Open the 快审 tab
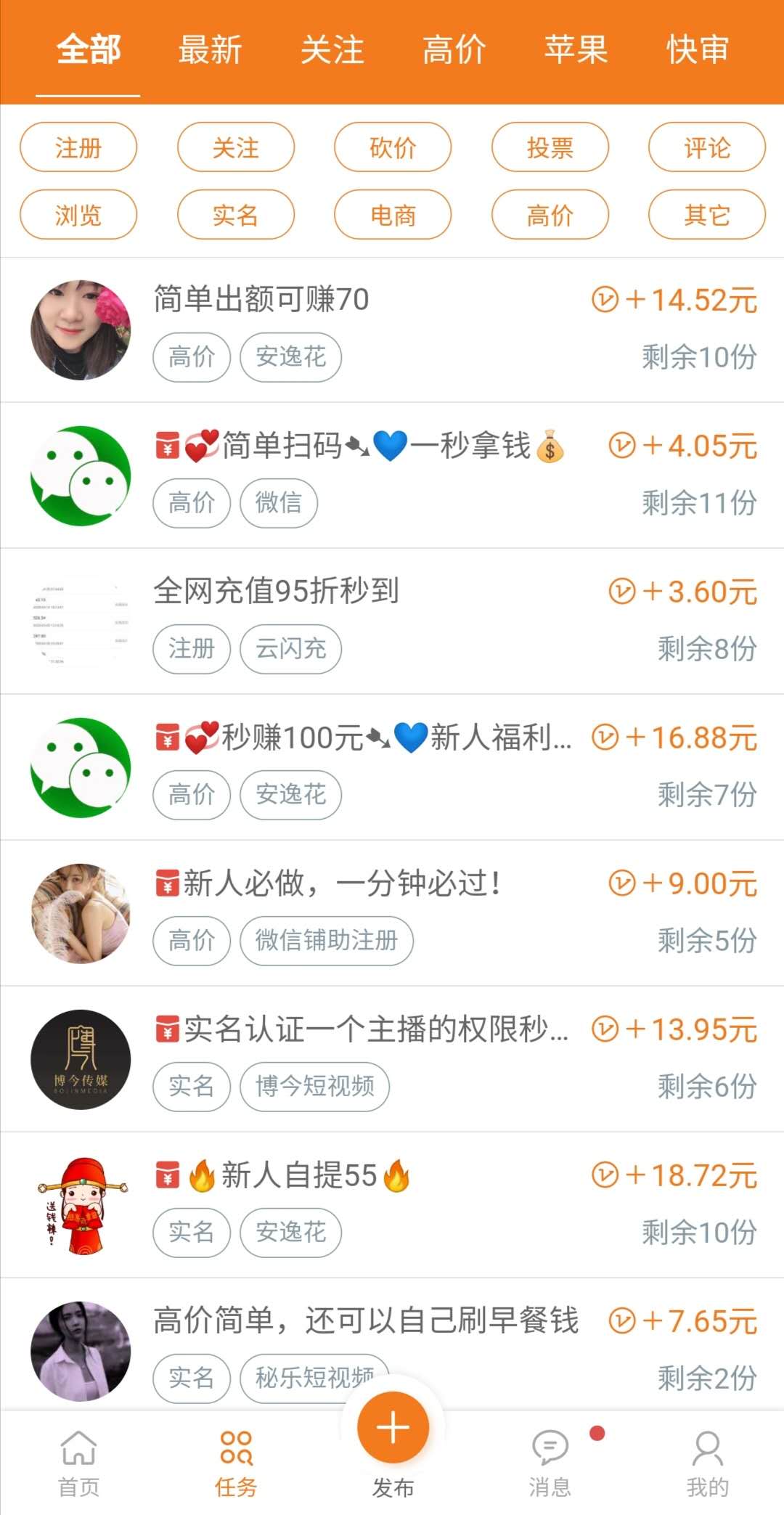This screenshot has height=1515, width=784. (x=698, y=50)
